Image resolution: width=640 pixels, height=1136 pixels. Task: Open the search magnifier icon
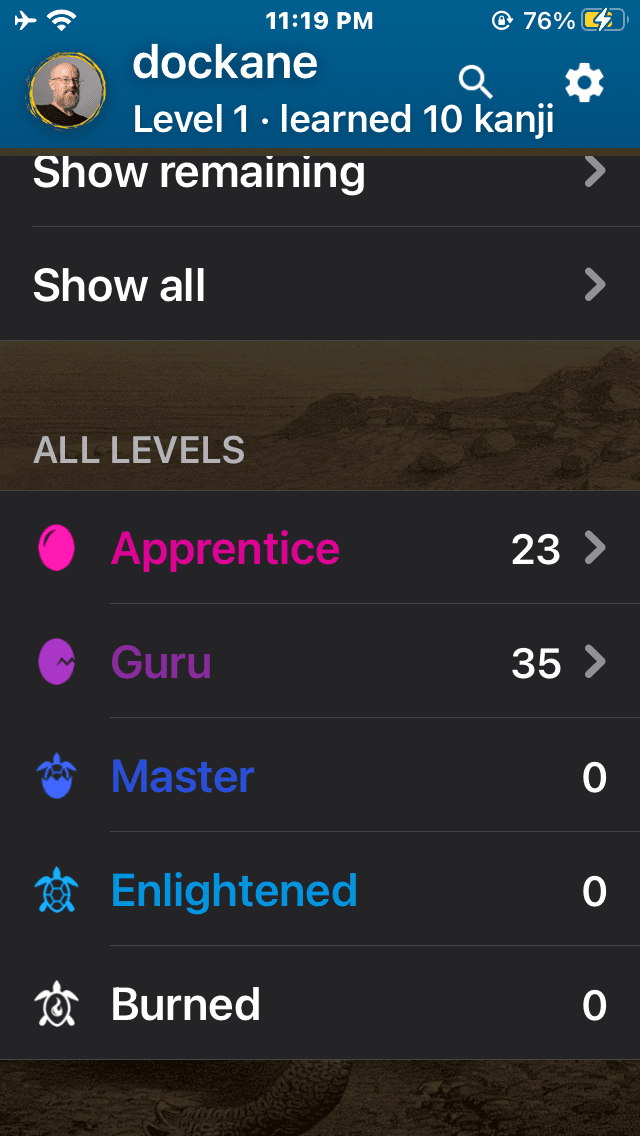476,82
